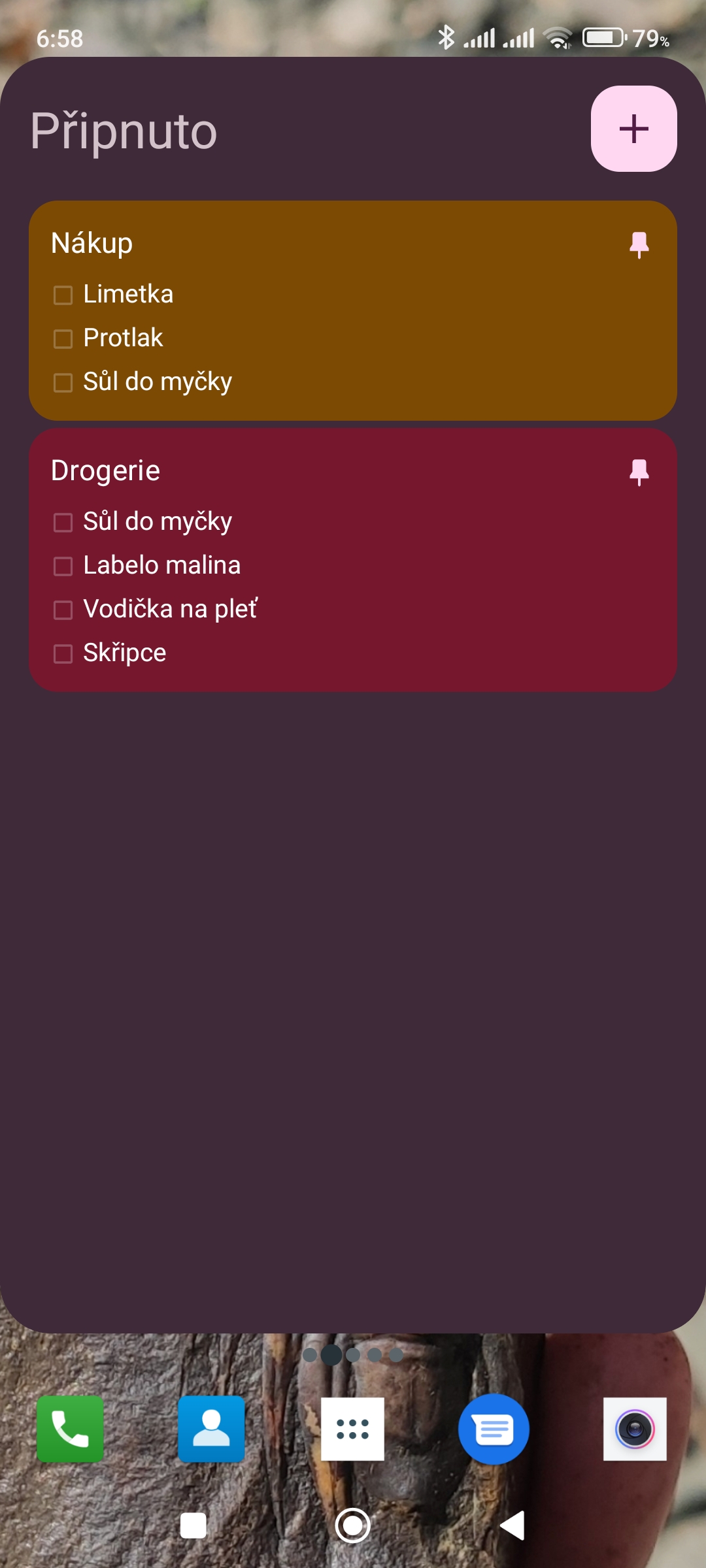Add a new note with the plus button
The width and height of the screenshot is (706, 1568).
click(x=633, y=129)
